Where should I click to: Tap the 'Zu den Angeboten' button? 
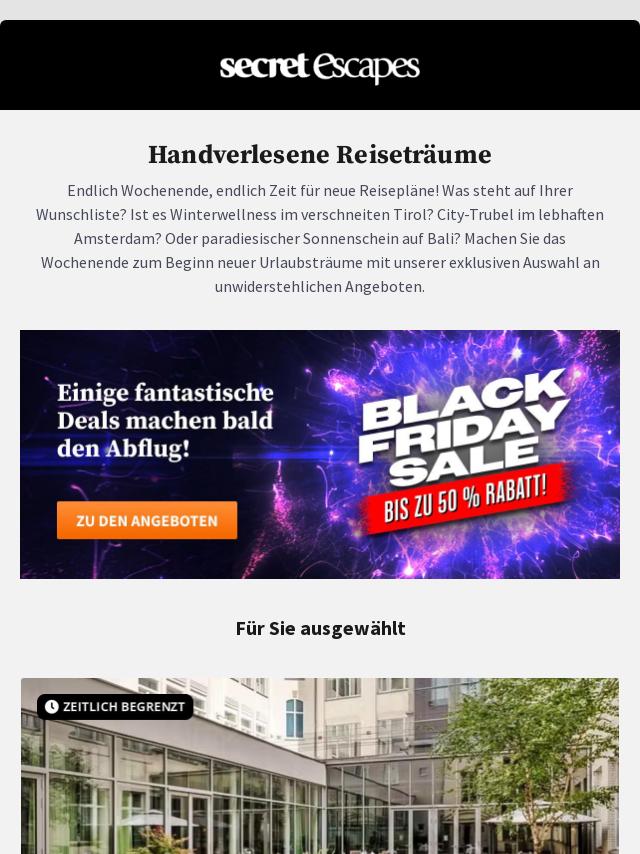tap(147, 520)
